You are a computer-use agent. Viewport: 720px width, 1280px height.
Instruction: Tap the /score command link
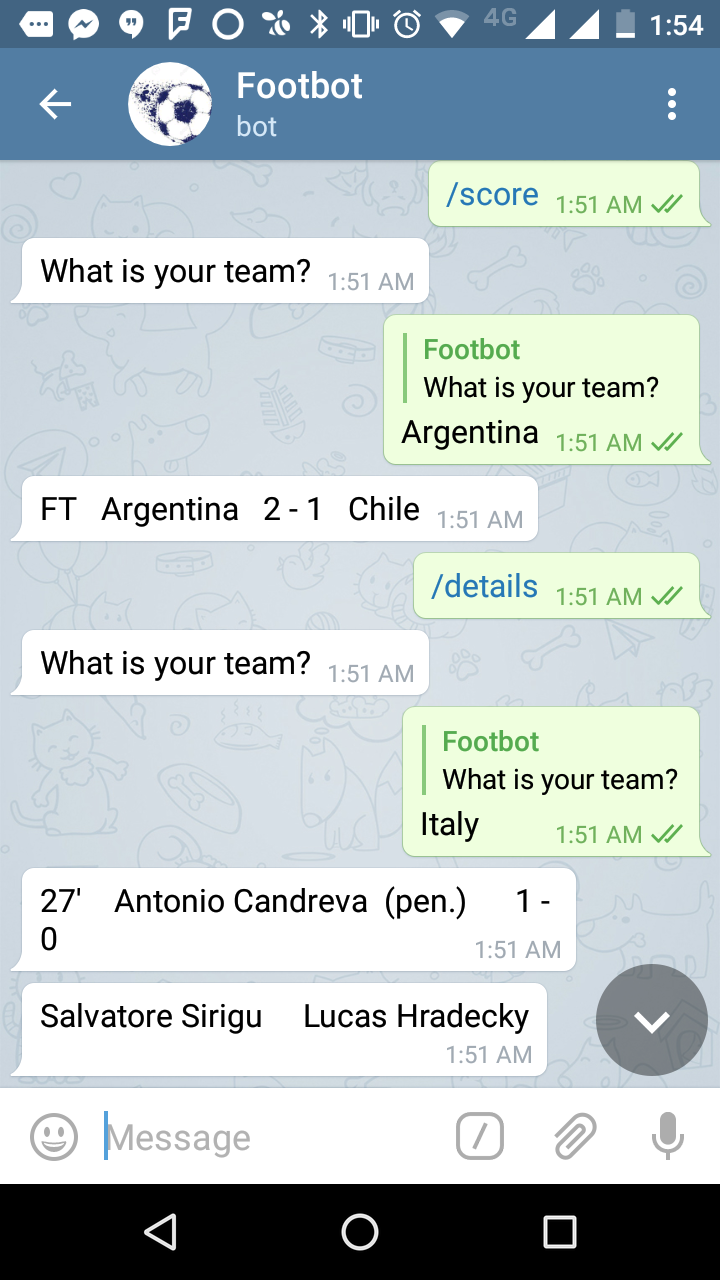pos(492,195)
